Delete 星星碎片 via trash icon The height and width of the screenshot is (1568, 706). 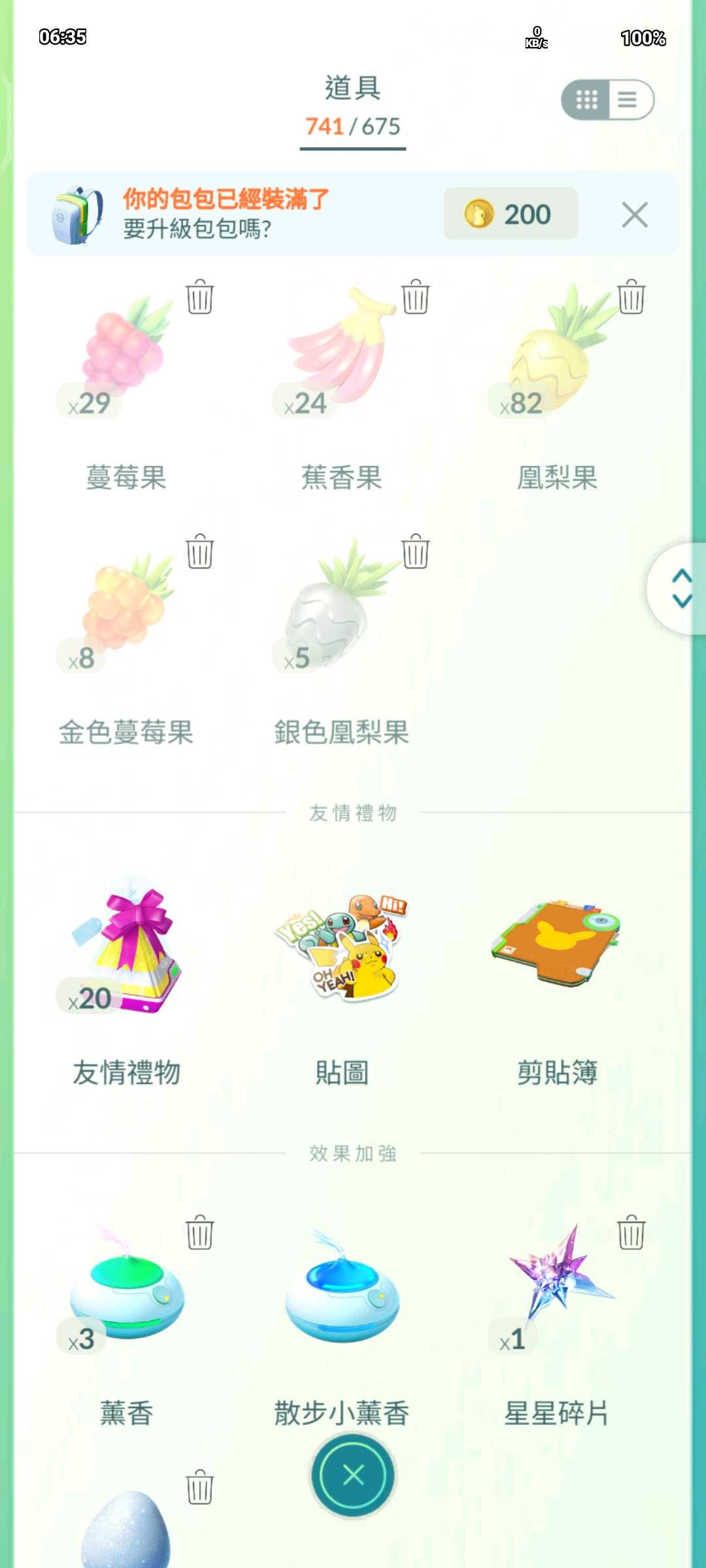click(631, 1233)
